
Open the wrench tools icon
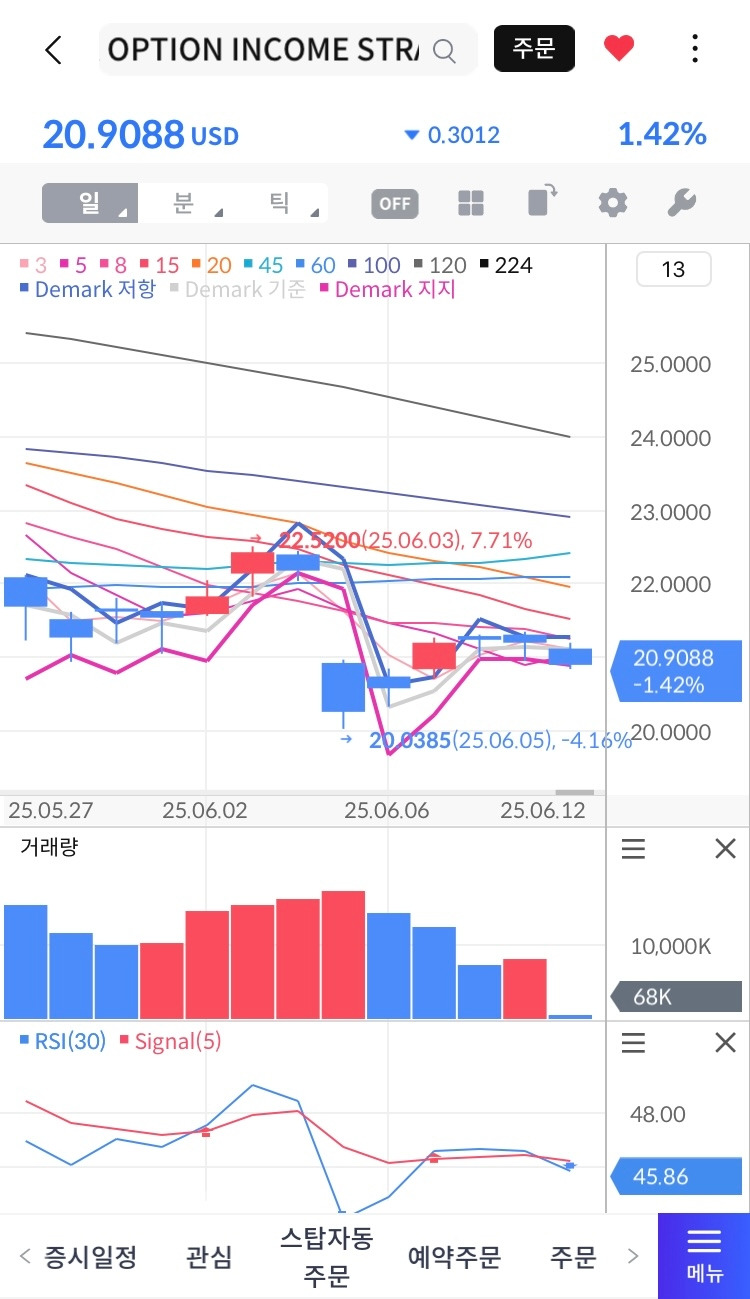pyautogui.click(x=682, y=203)
